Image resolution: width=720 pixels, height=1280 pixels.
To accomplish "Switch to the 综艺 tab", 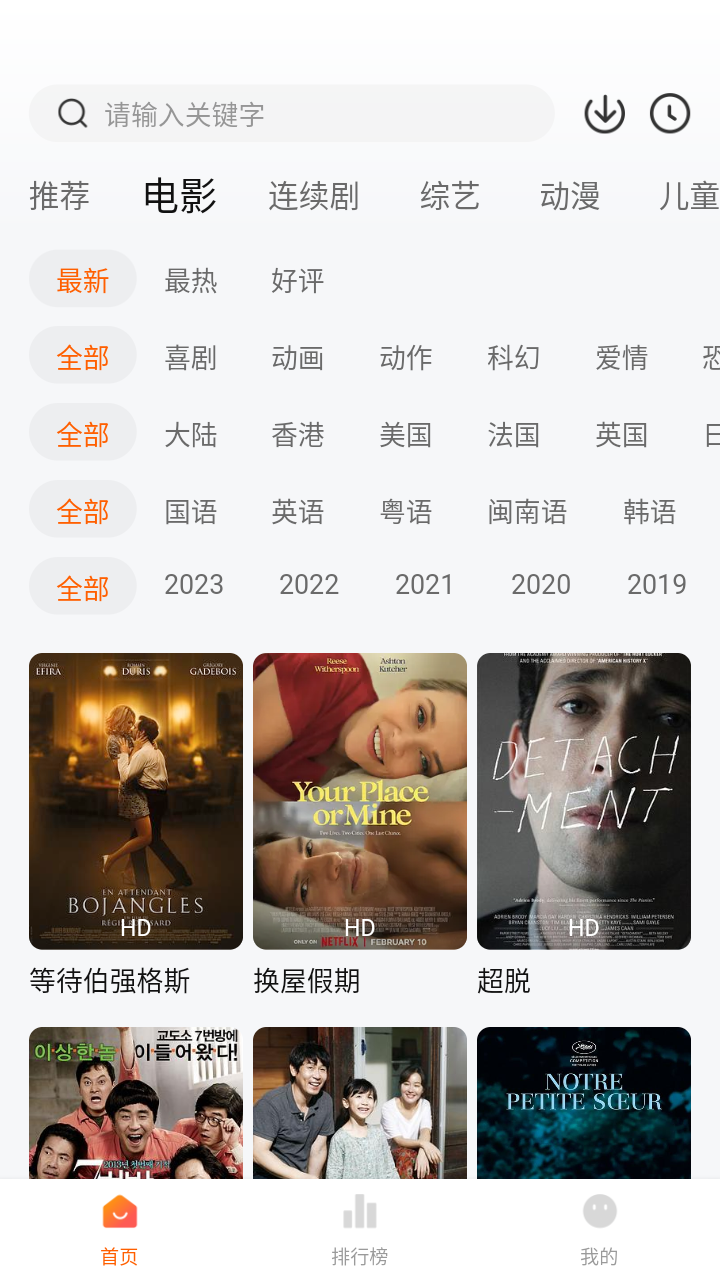I will pyautogui.click(x=450, y=196).
